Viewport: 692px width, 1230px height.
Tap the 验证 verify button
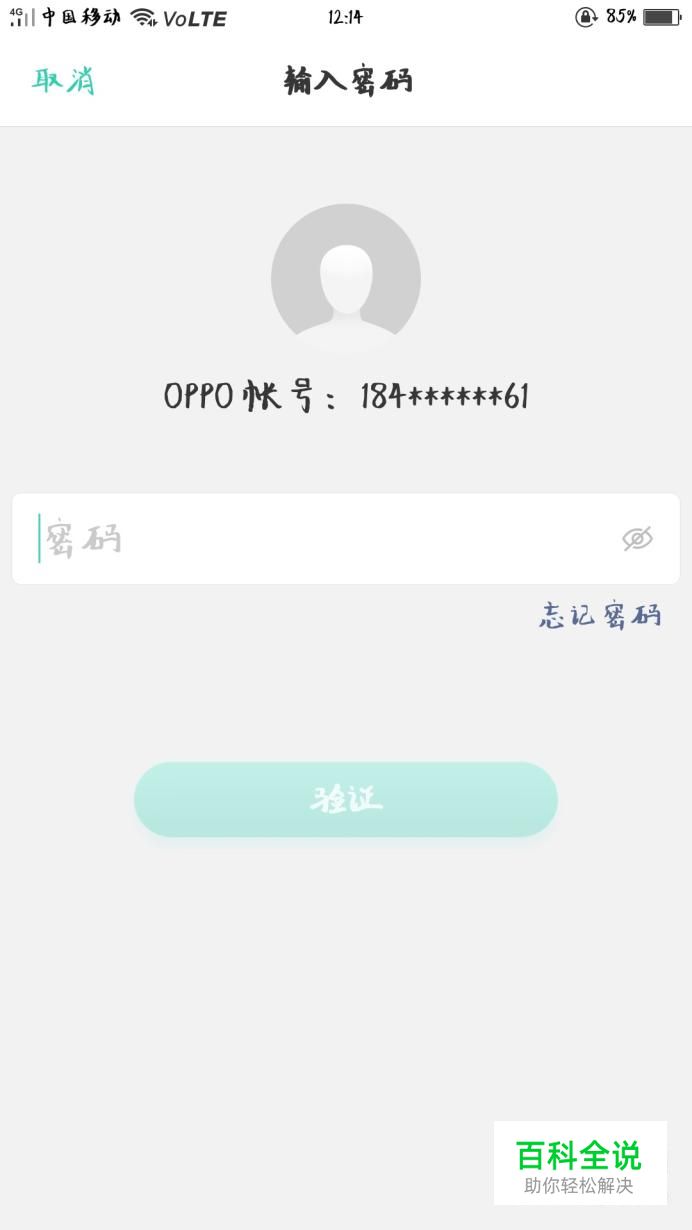point(346,799)
